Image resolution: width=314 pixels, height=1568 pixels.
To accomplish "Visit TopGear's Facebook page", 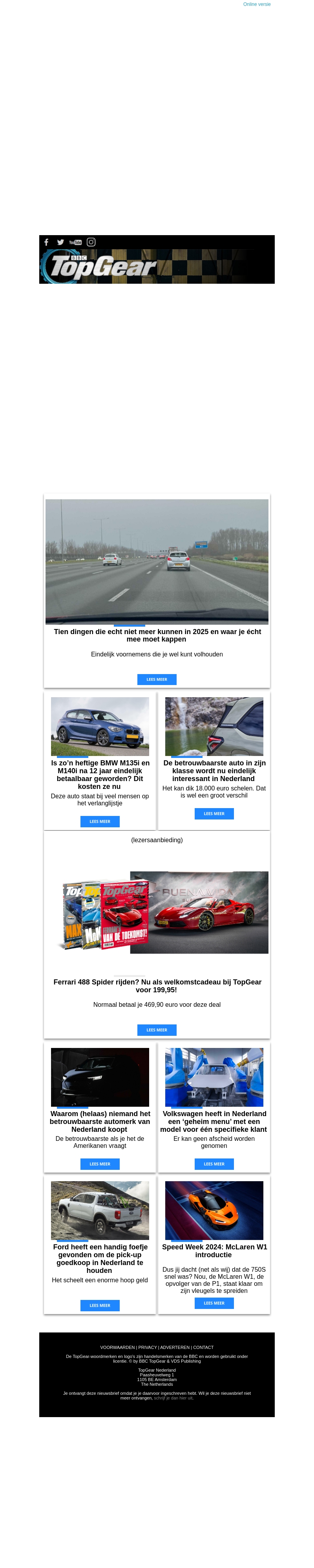I will (x=46, y=242).
